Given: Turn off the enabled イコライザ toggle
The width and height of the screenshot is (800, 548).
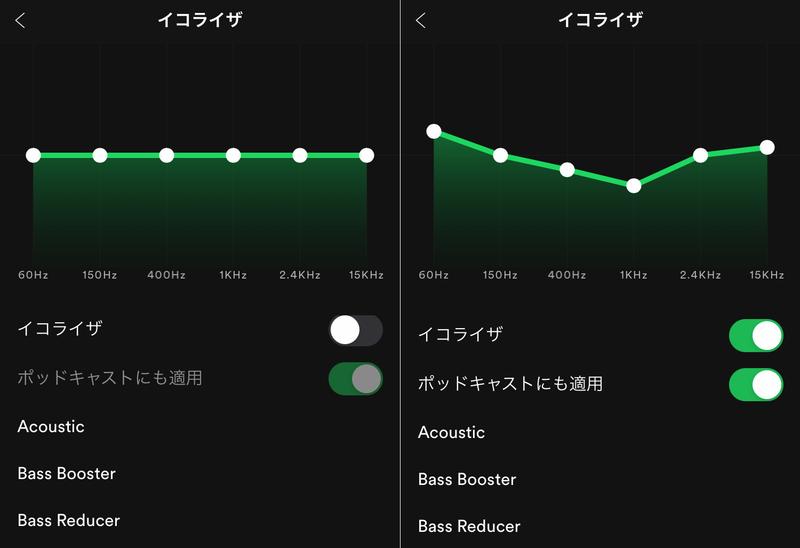Looking at the screenshot, I should click(755, 336).
